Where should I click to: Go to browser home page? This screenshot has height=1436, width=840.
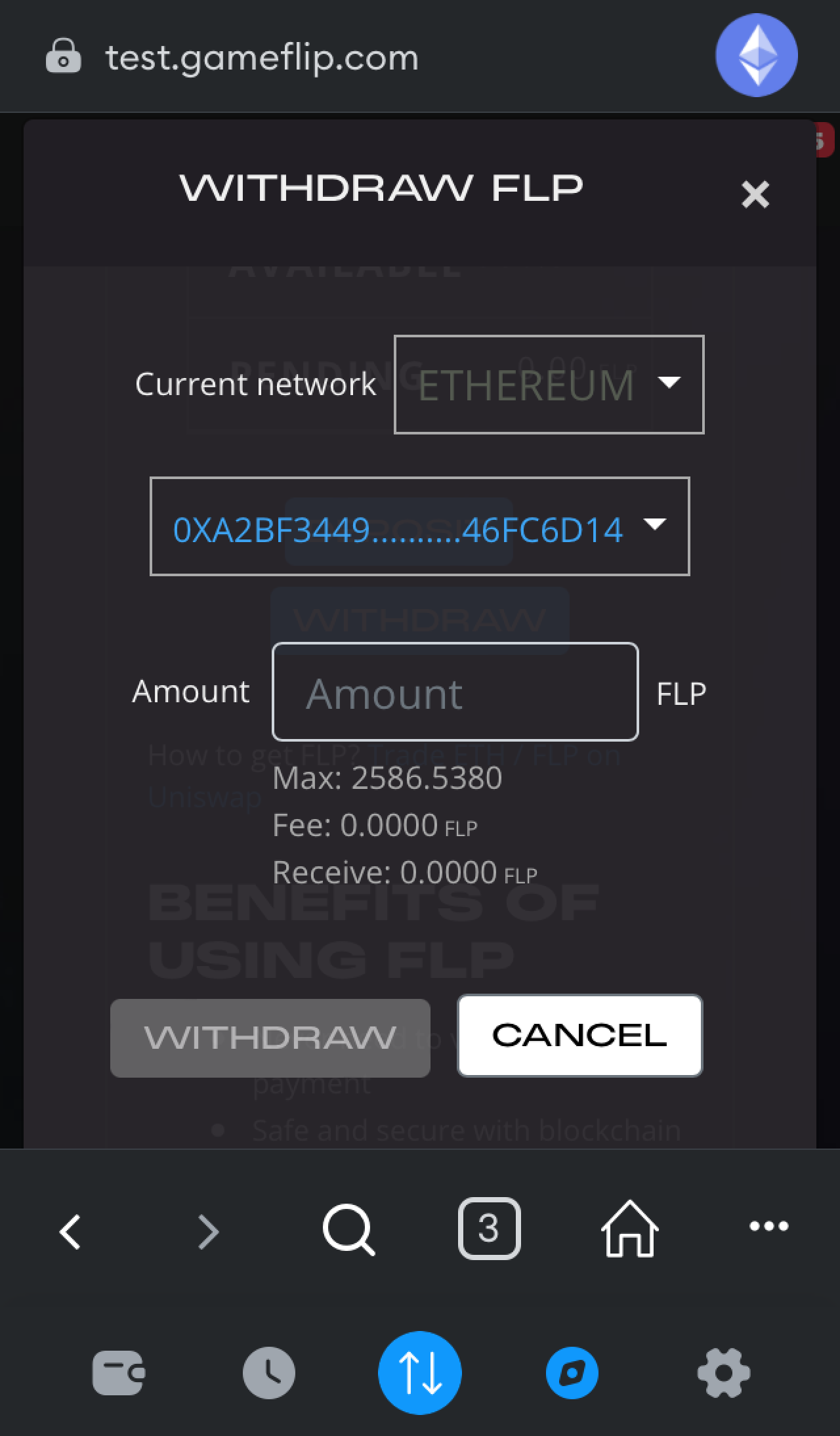point(629,1229)
